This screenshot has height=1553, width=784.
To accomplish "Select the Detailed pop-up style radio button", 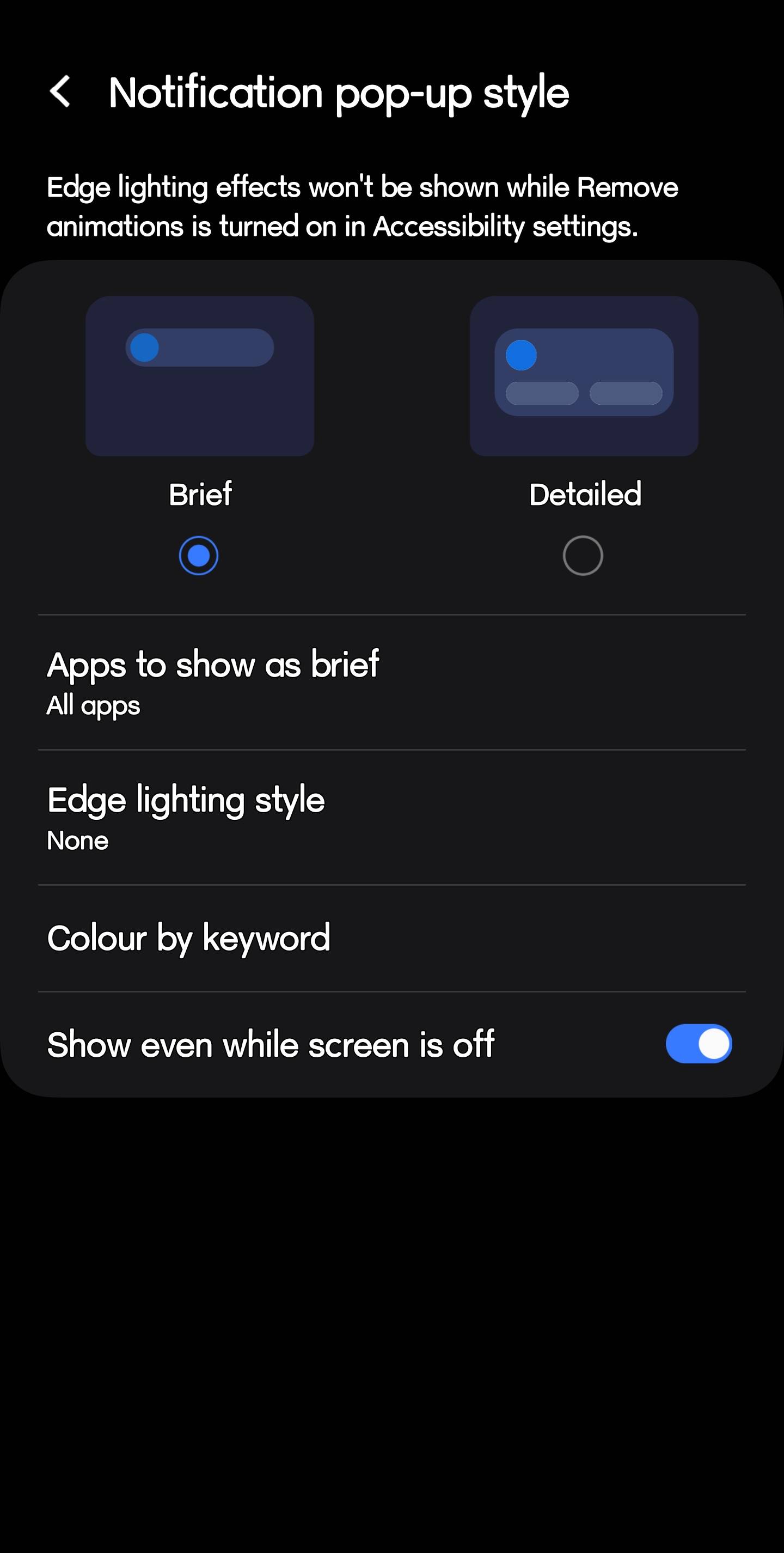I will (x=582, y=555).
